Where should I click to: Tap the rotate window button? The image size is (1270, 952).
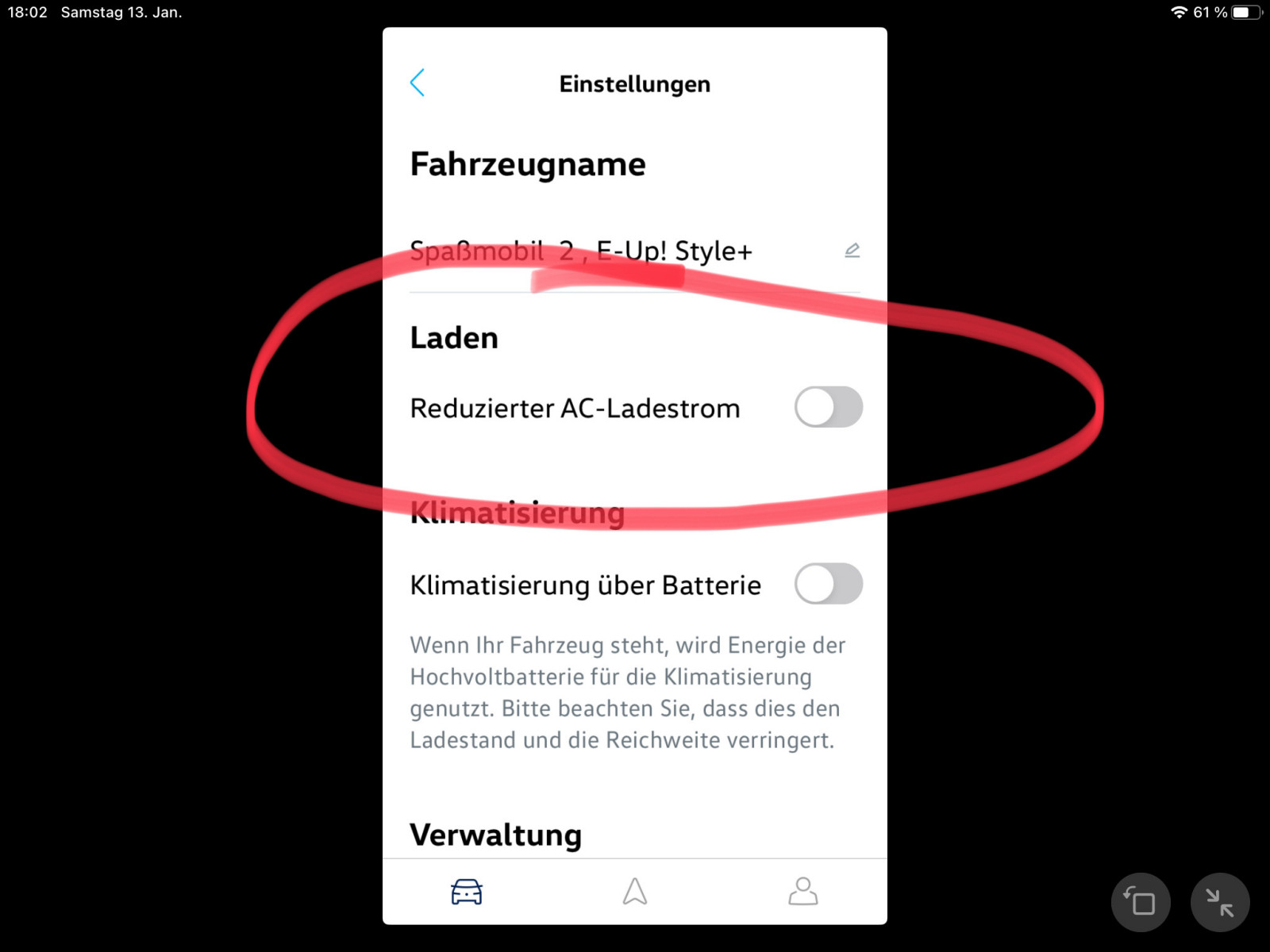tap(1141, 902)
